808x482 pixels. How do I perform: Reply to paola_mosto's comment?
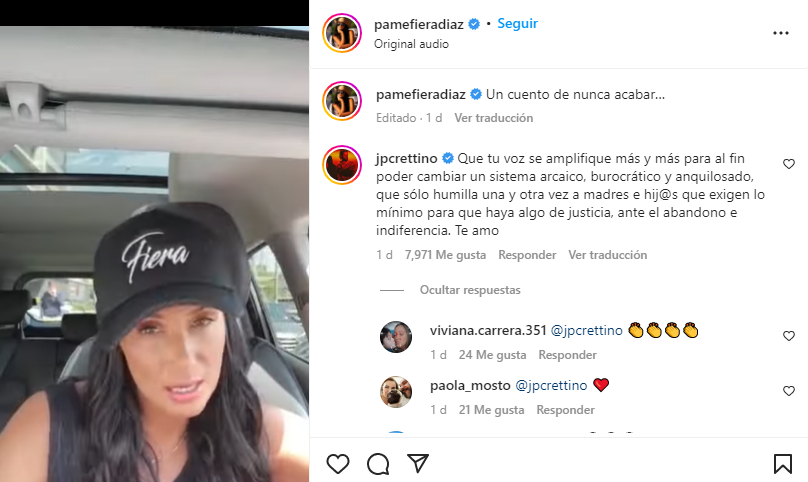(x=565, y=410)
